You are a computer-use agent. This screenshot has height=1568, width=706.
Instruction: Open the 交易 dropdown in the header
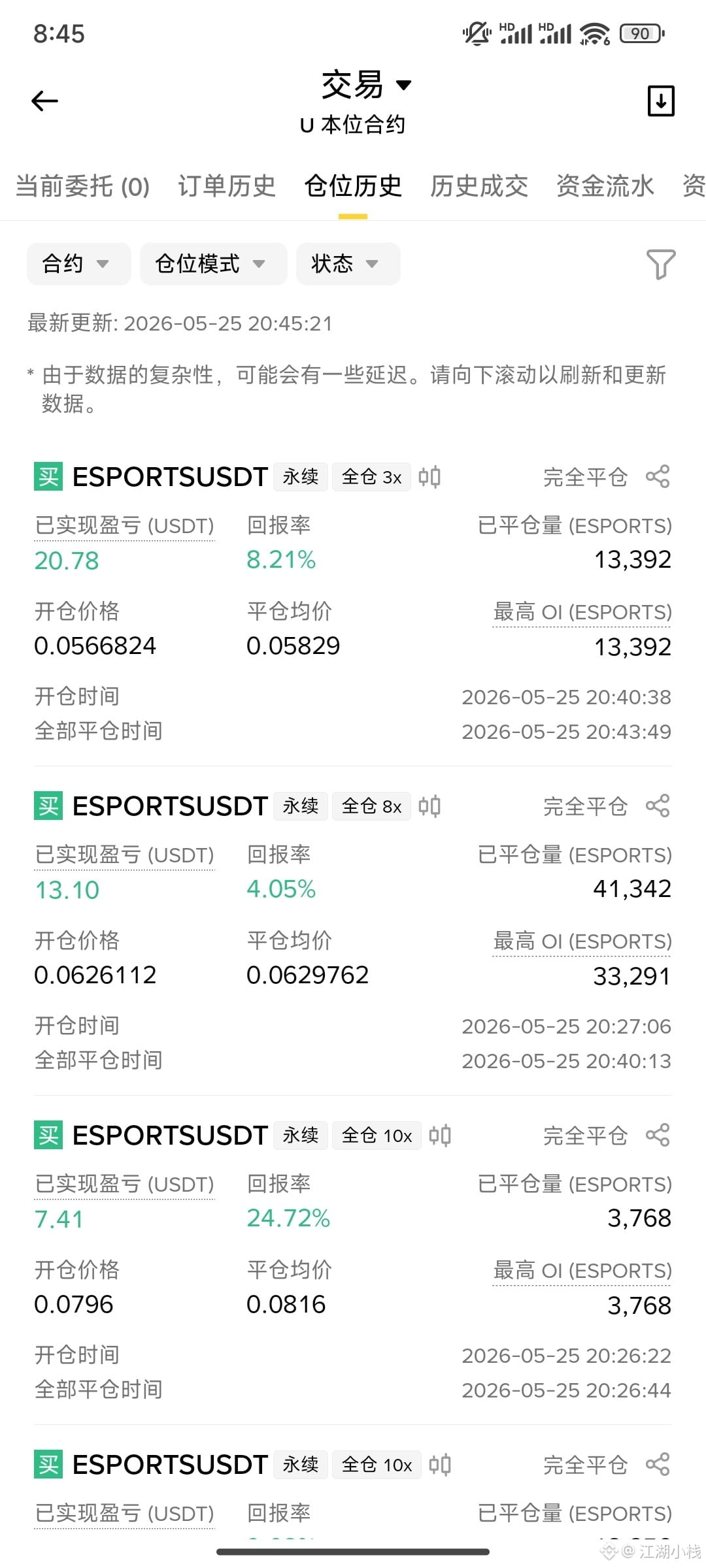coord(366,85)
